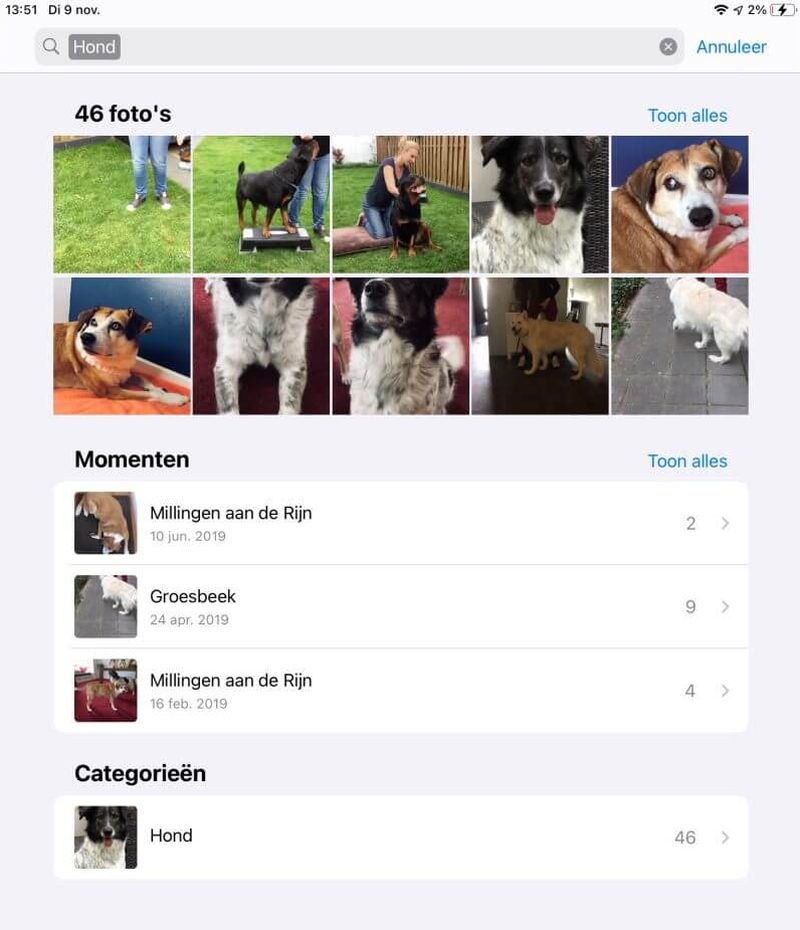Show all Momenten
The image size is (800, 930).
[687, 461]
